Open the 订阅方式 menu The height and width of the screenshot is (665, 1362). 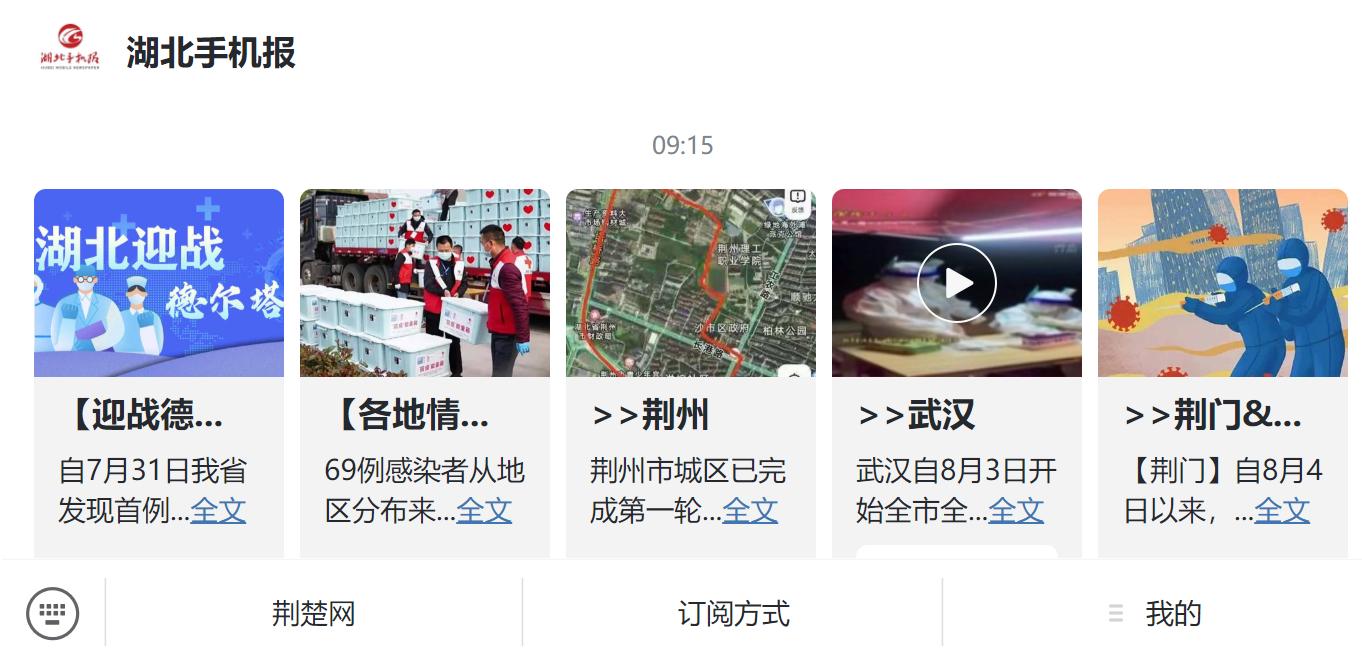tap(733, 613)
